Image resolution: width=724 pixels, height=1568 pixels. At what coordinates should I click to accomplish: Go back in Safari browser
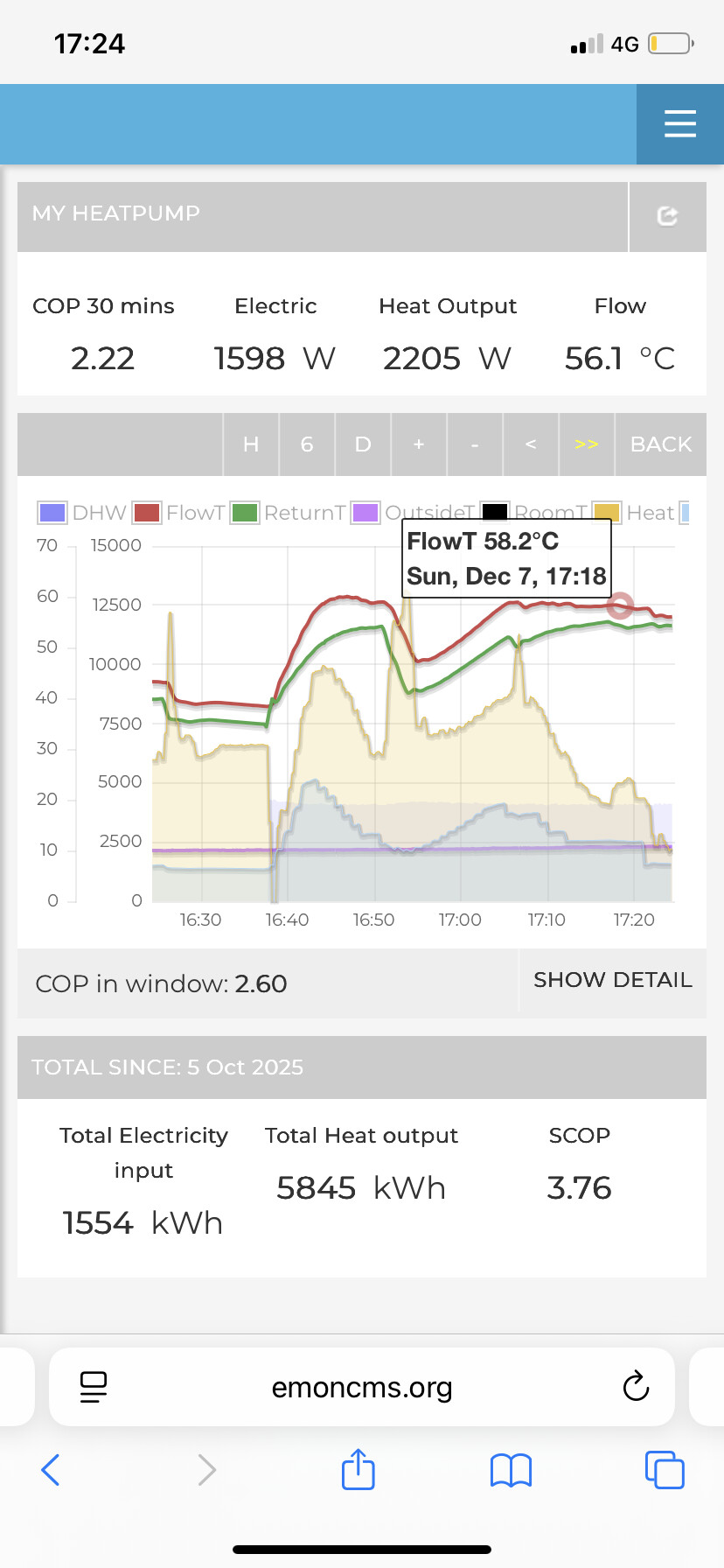(x=51, y=1470)
